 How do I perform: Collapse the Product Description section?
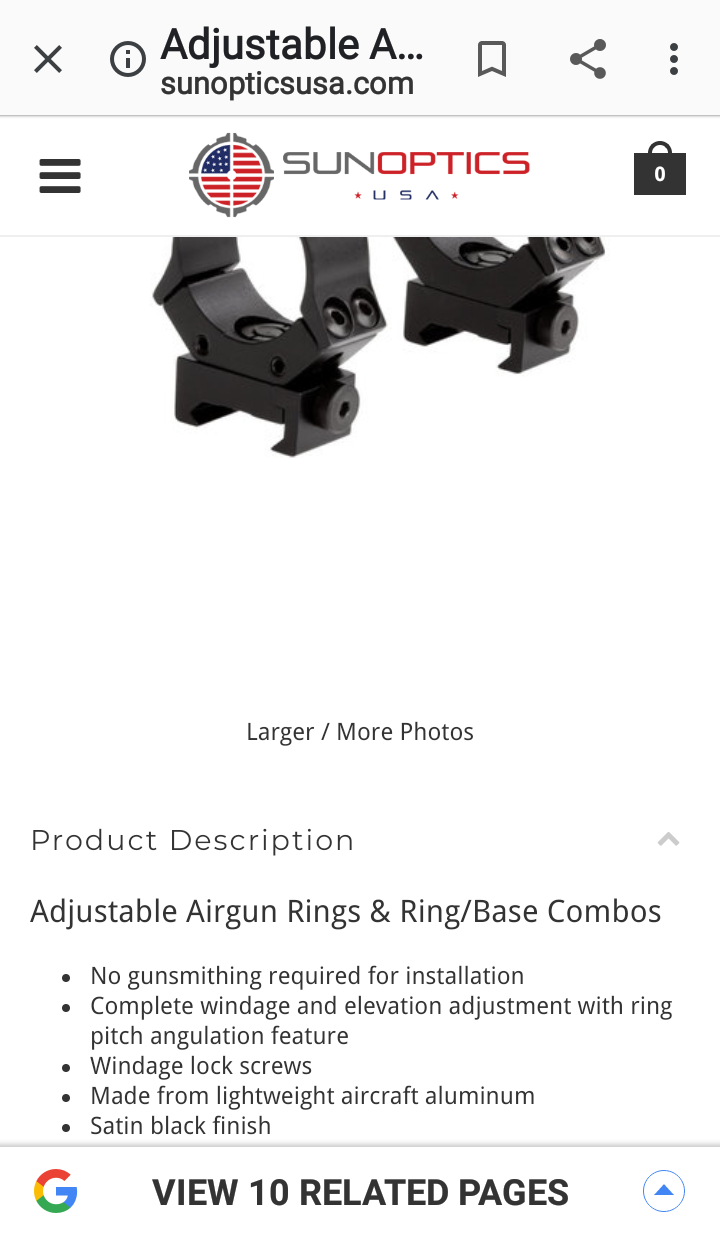pyautogui.click(x=668, y=840)
